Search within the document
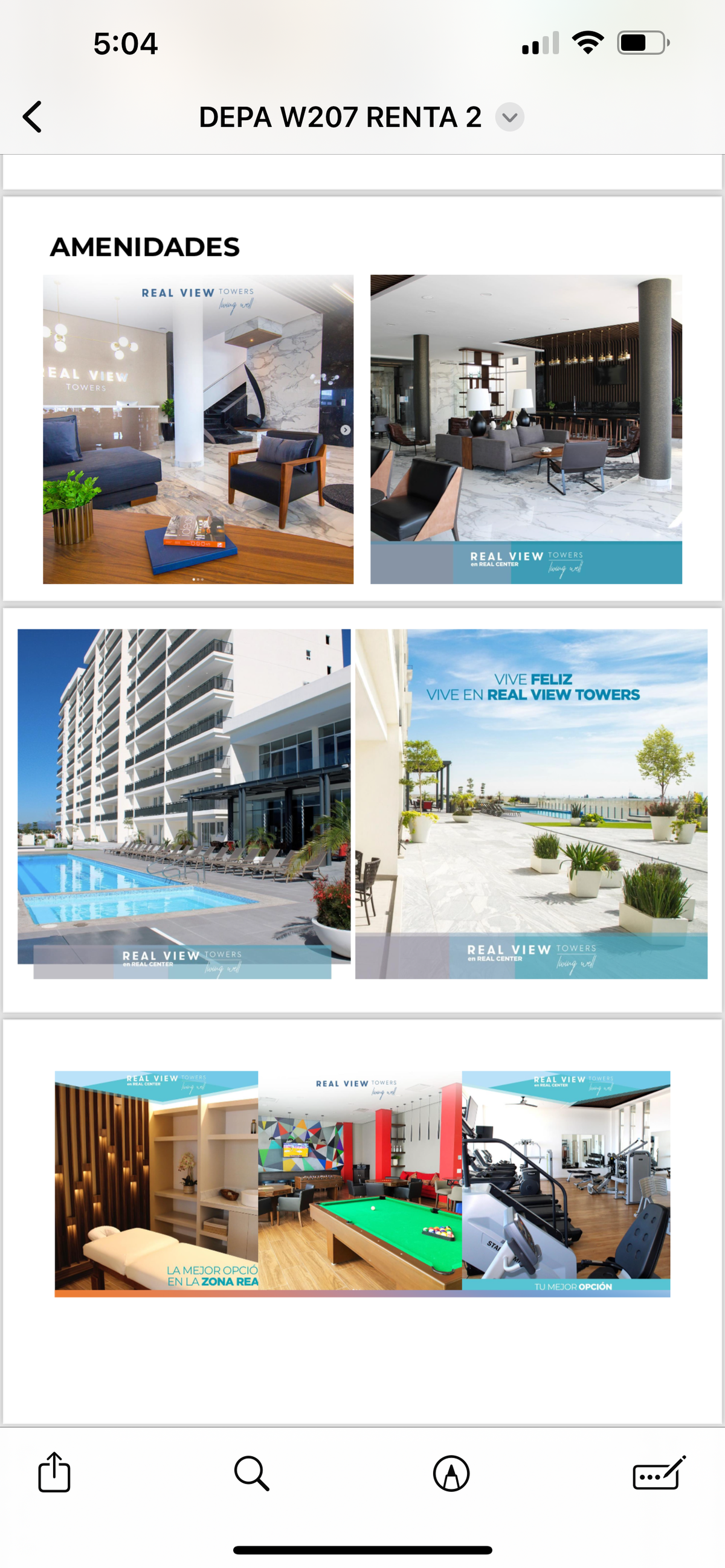Image resolution: width=725 pixels, height=1568 pixels. 251,1473
